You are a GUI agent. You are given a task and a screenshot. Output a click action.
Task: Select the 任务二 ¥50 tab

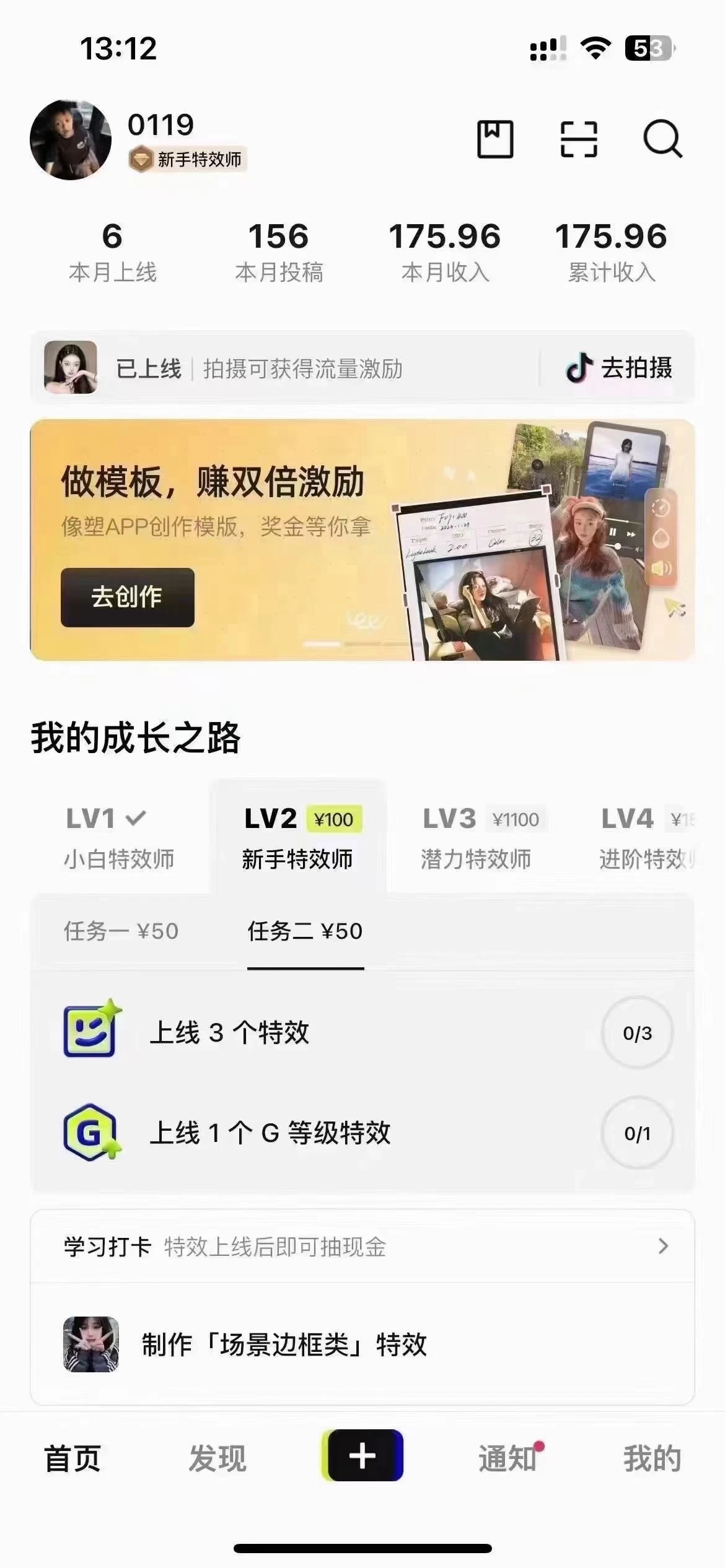(x=305, y=931)
